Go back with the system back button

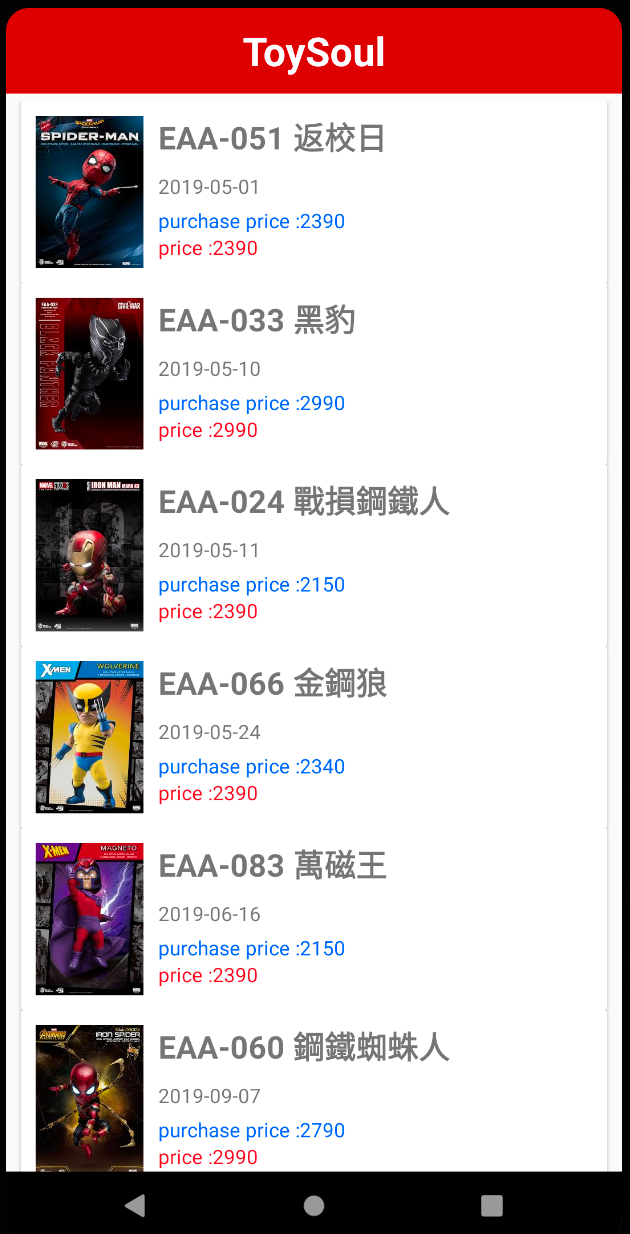click(x=135, y=1205)
